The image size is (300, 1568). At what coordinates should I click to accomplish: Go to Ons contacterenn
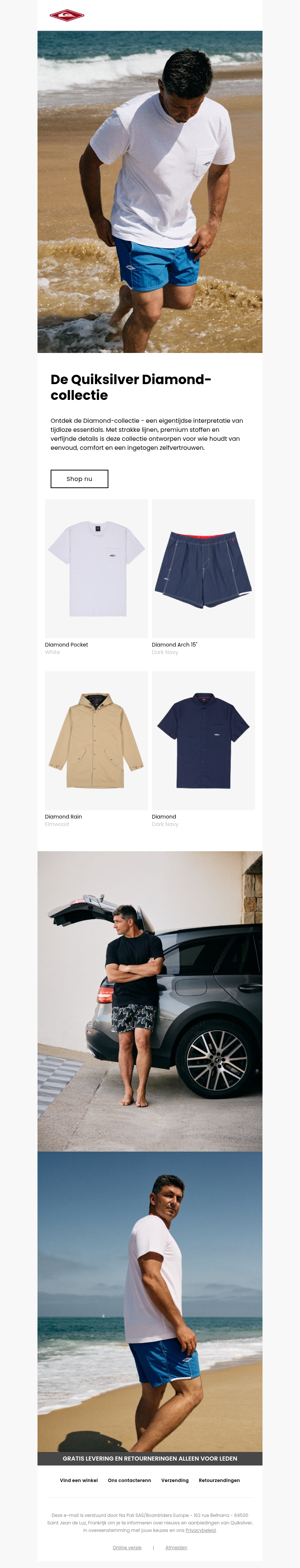129,1481
